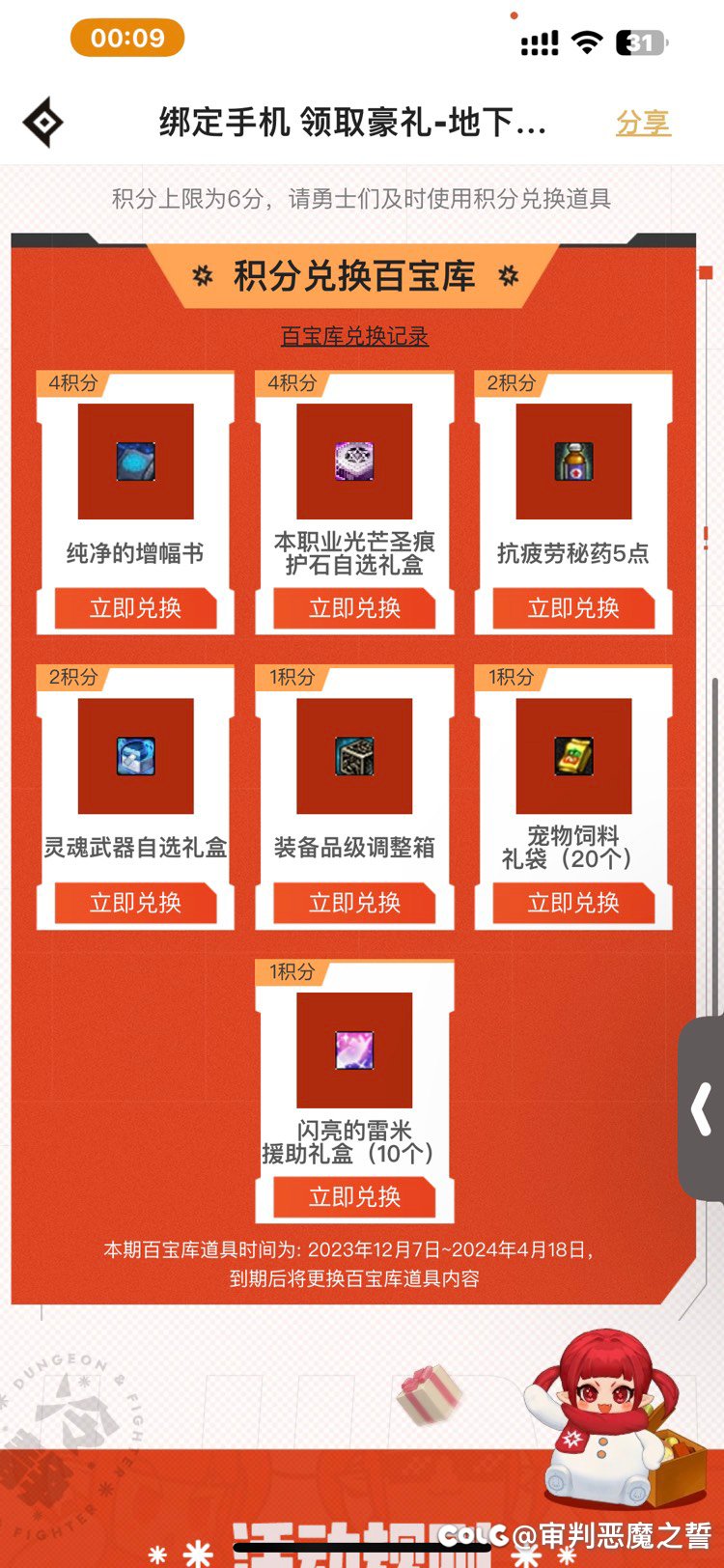
Task: Redeem 抗疲劳秘药5点 now
Action: click(573, 608)
